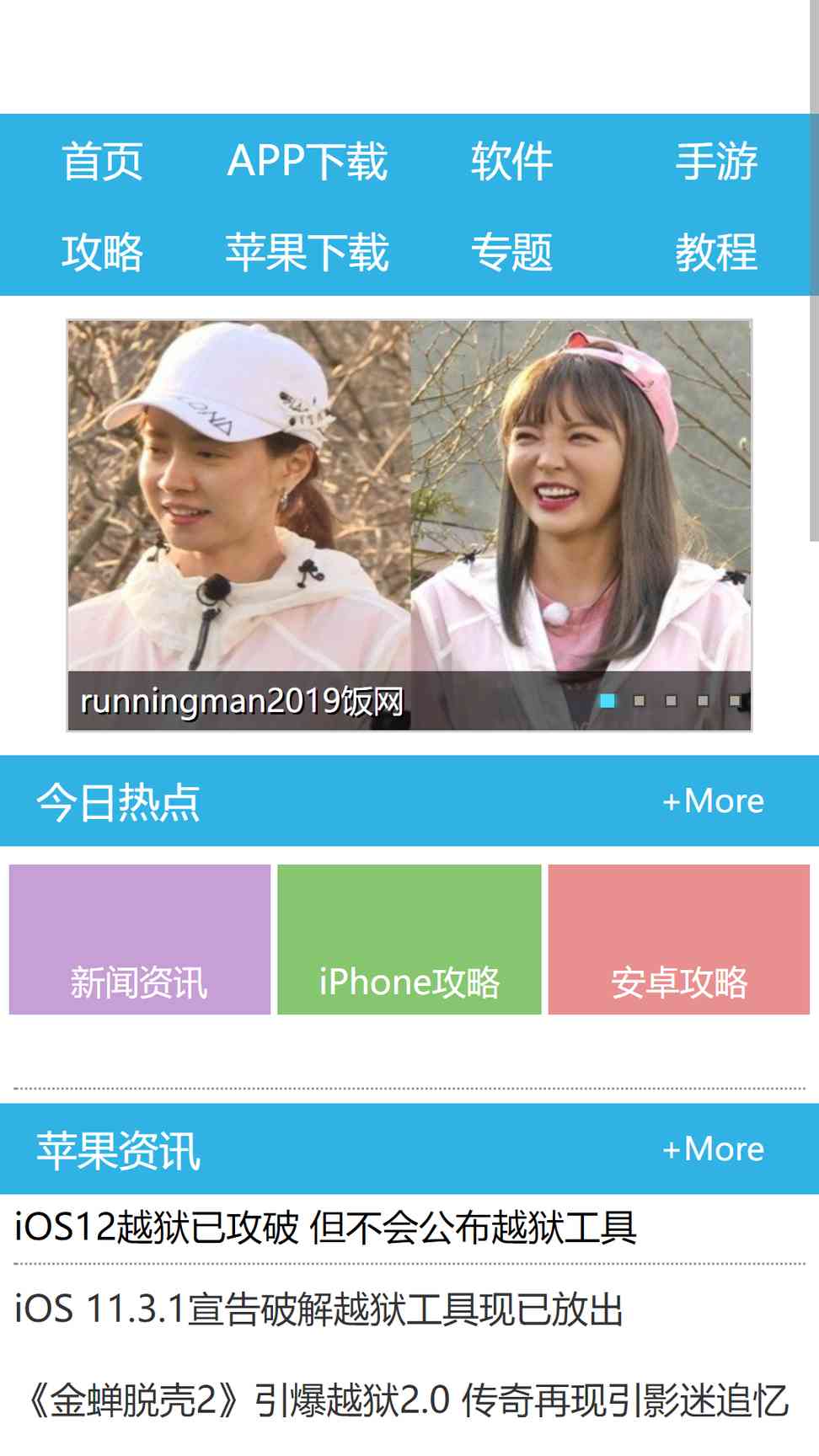Switch to 手游 section

pos(716,162)
